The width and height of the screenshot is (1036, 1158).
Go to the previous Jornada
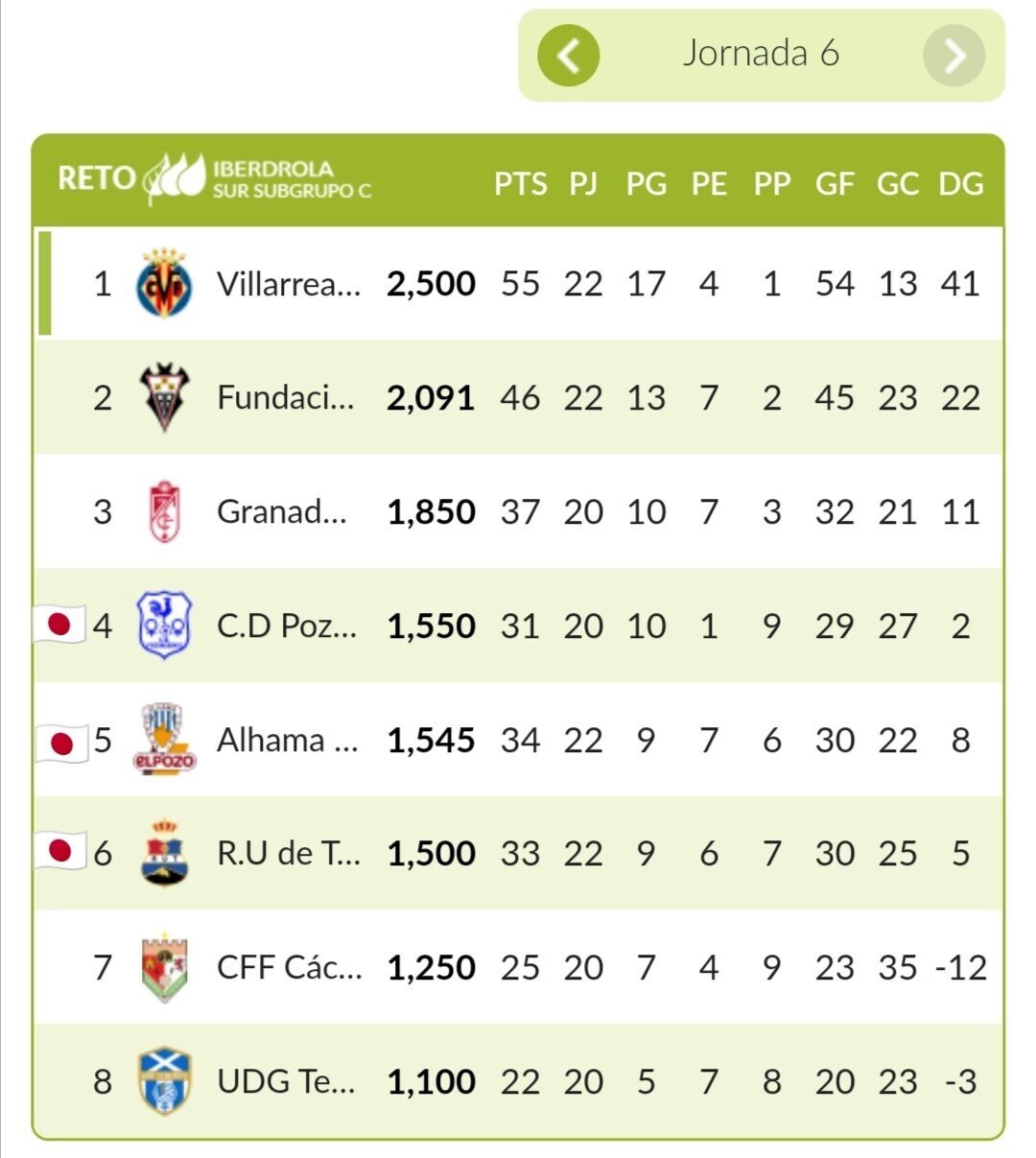click(569, 56)
